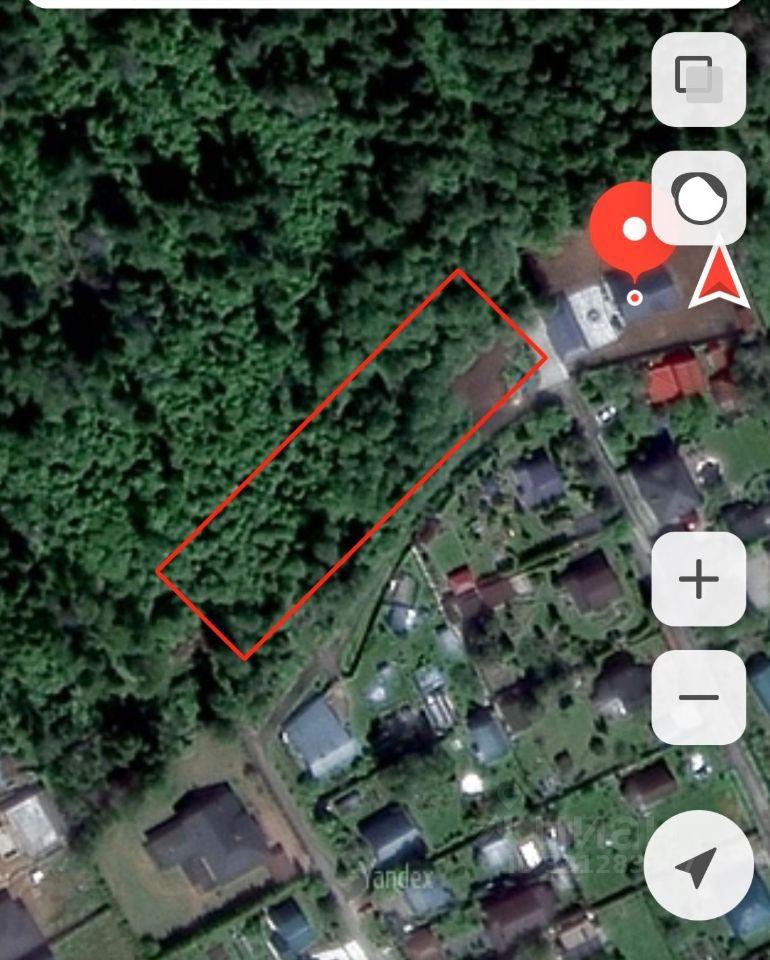The width and height of the screenshot is (770, 960).
Task: Zoom out with the minus button
Action: pyautogui.click(x=698, y=697)
